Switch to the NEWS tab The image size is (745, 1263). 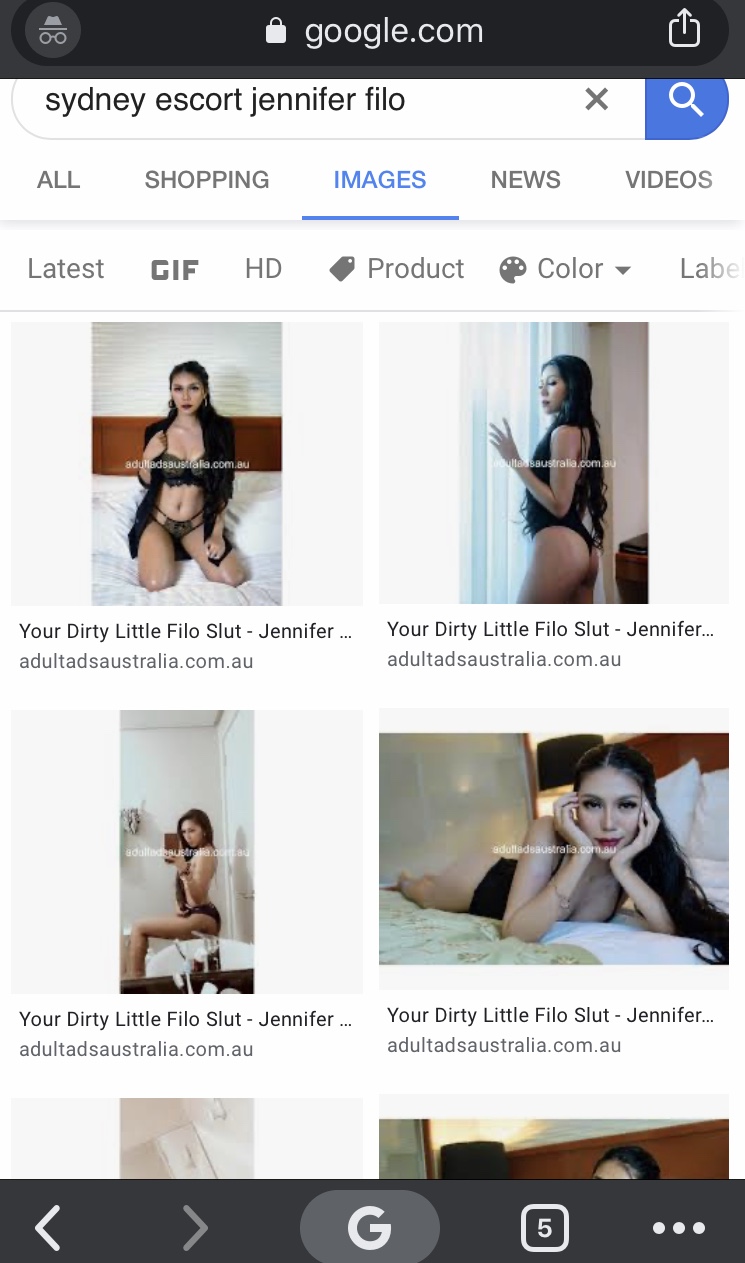click(x=525, y=180)
